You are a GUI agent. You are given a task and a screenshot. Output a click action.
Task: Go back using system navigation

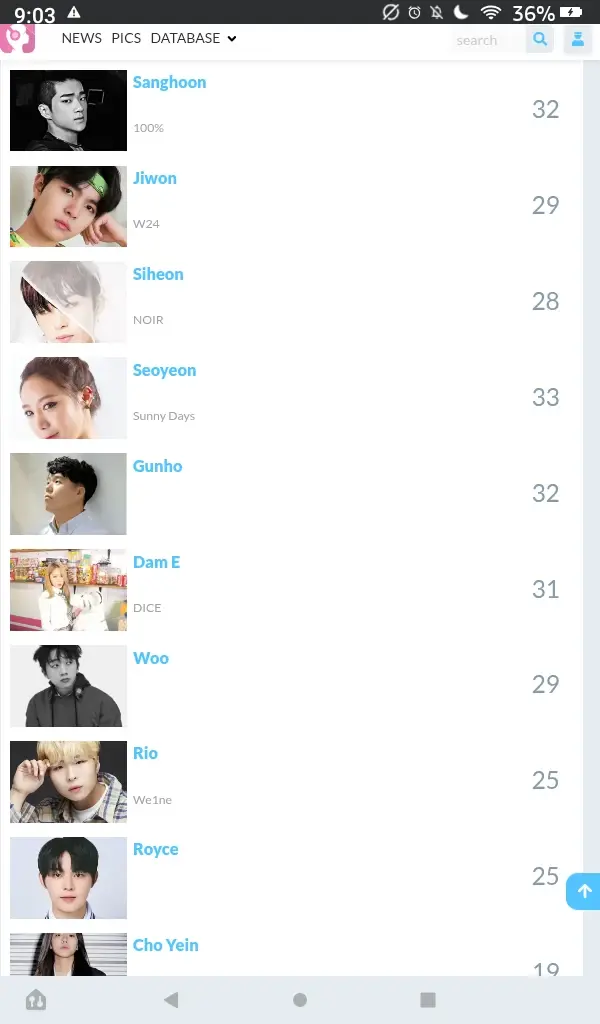171,1000
